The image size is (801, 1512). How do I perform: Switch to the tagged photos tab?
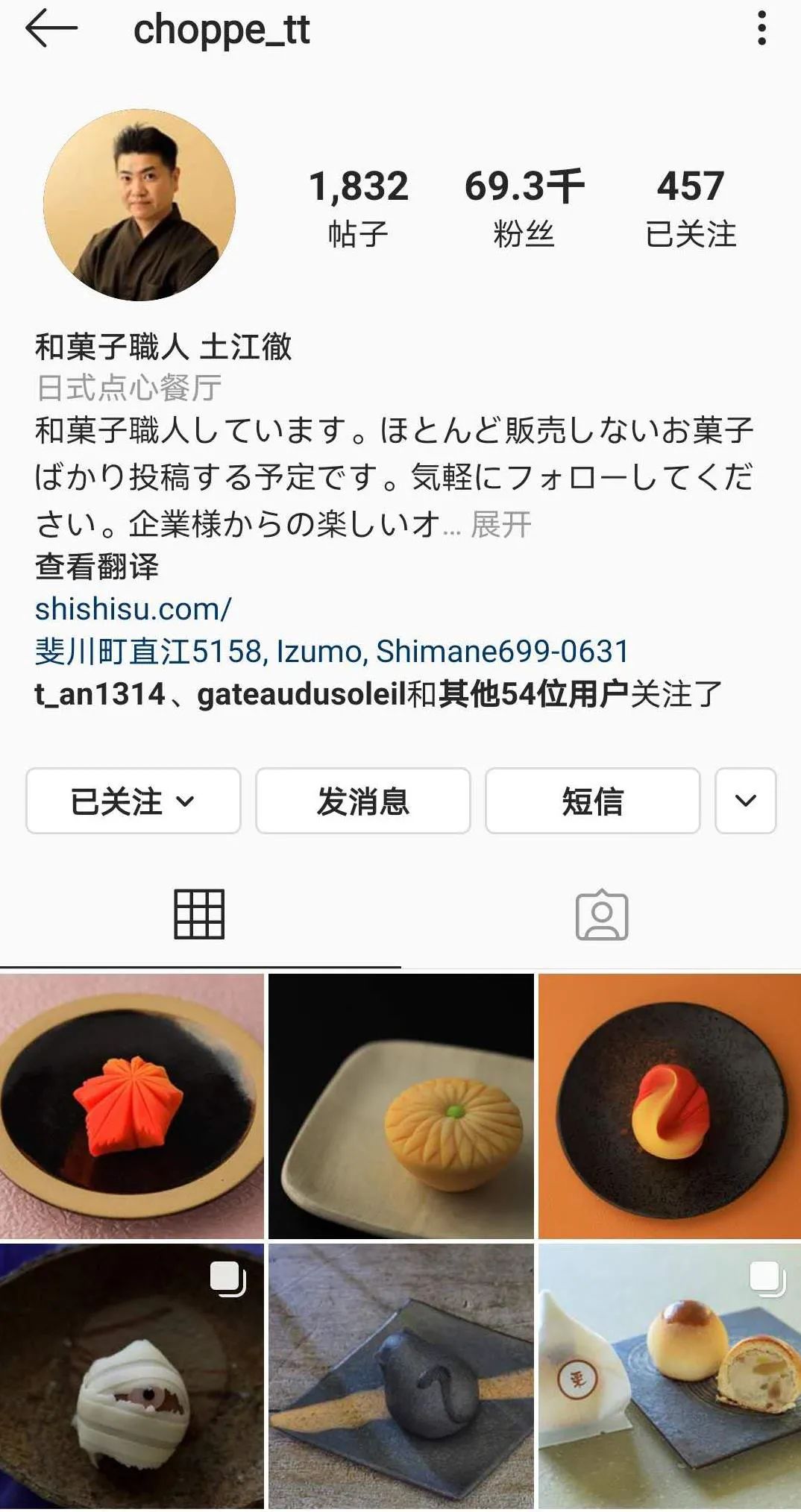[x=601, y=914]
